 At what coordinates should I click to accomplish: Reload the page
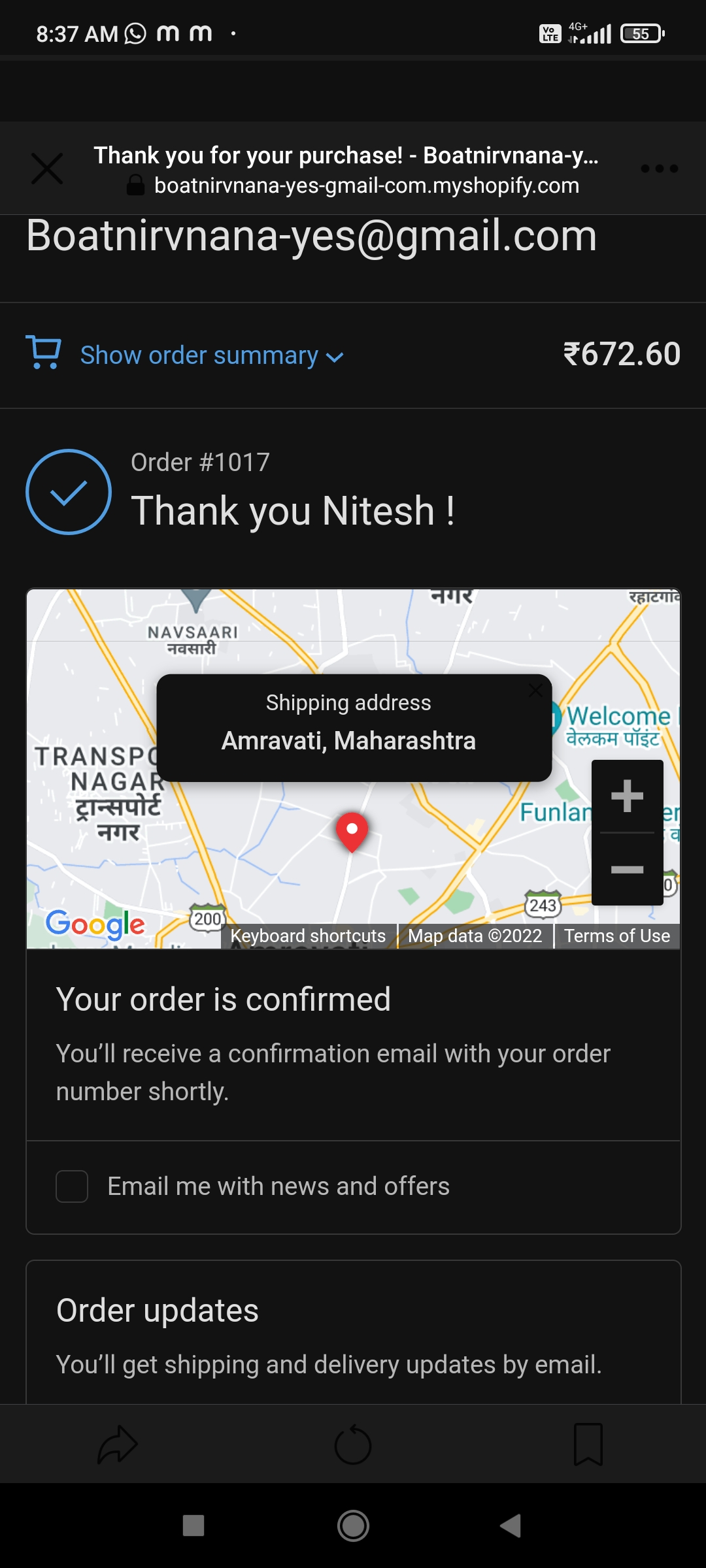pos(353,1445)
